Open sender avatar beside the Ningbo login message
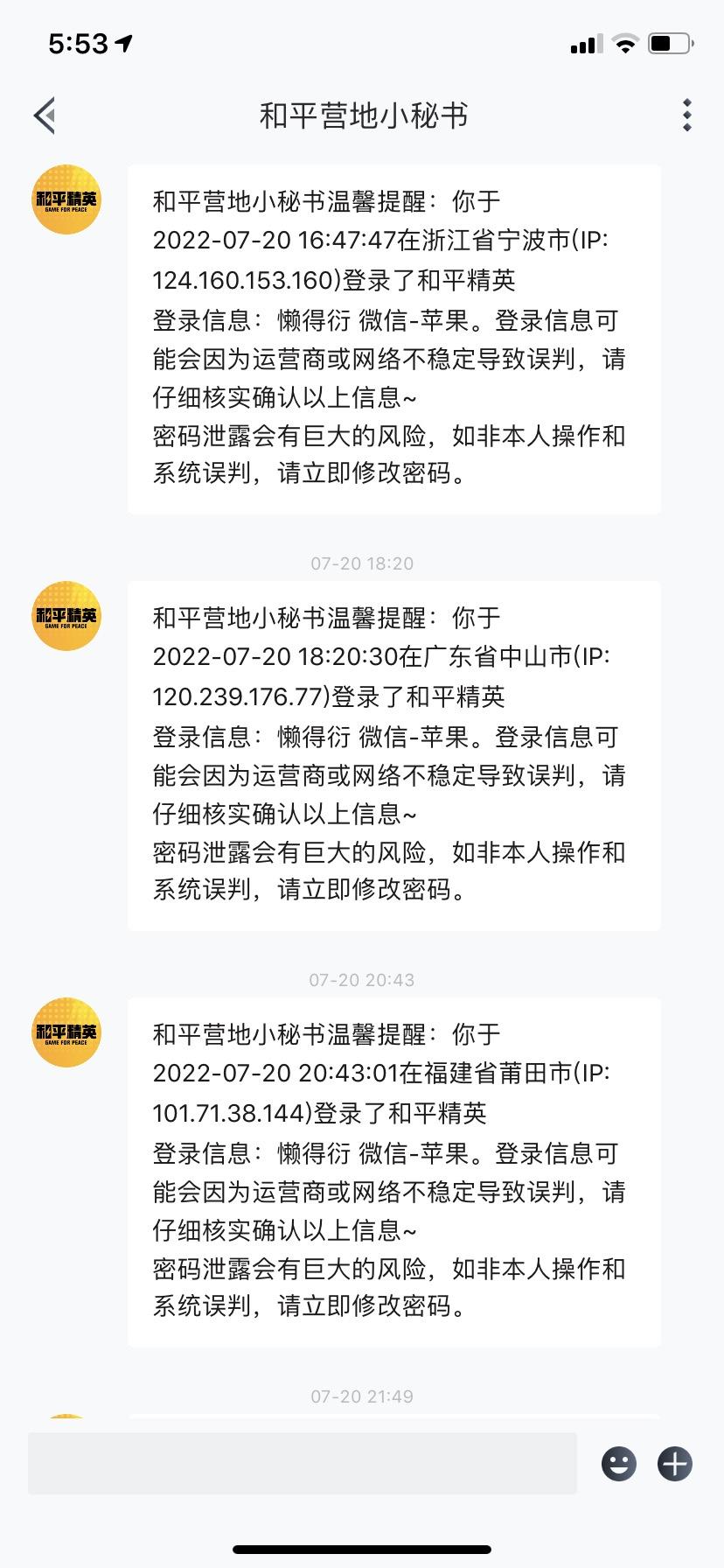This screenshot has width=724, height=1568. click(x=66, y=200)
